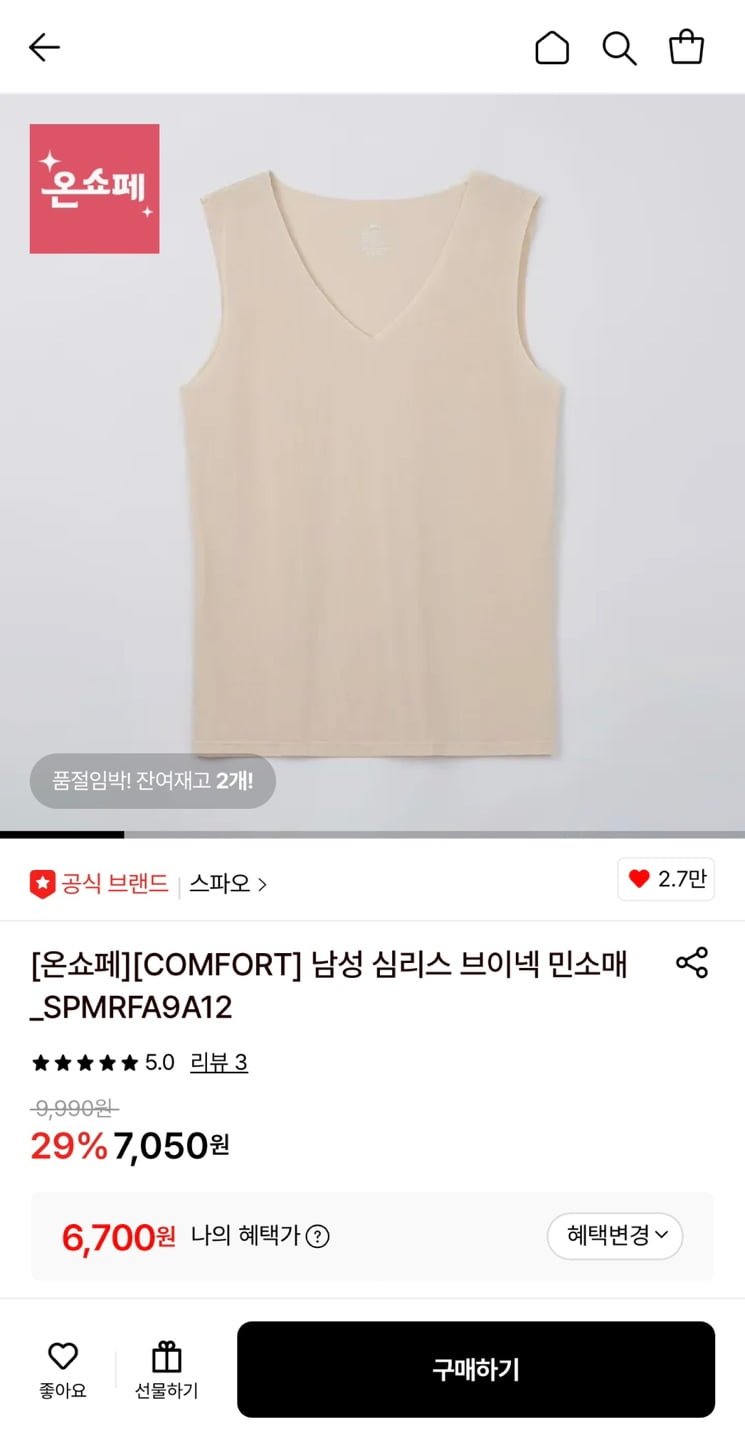This screenshot has height=1440, width=745.
Task: Open the sleeveless top product image
Action: [x=372, y=460]
